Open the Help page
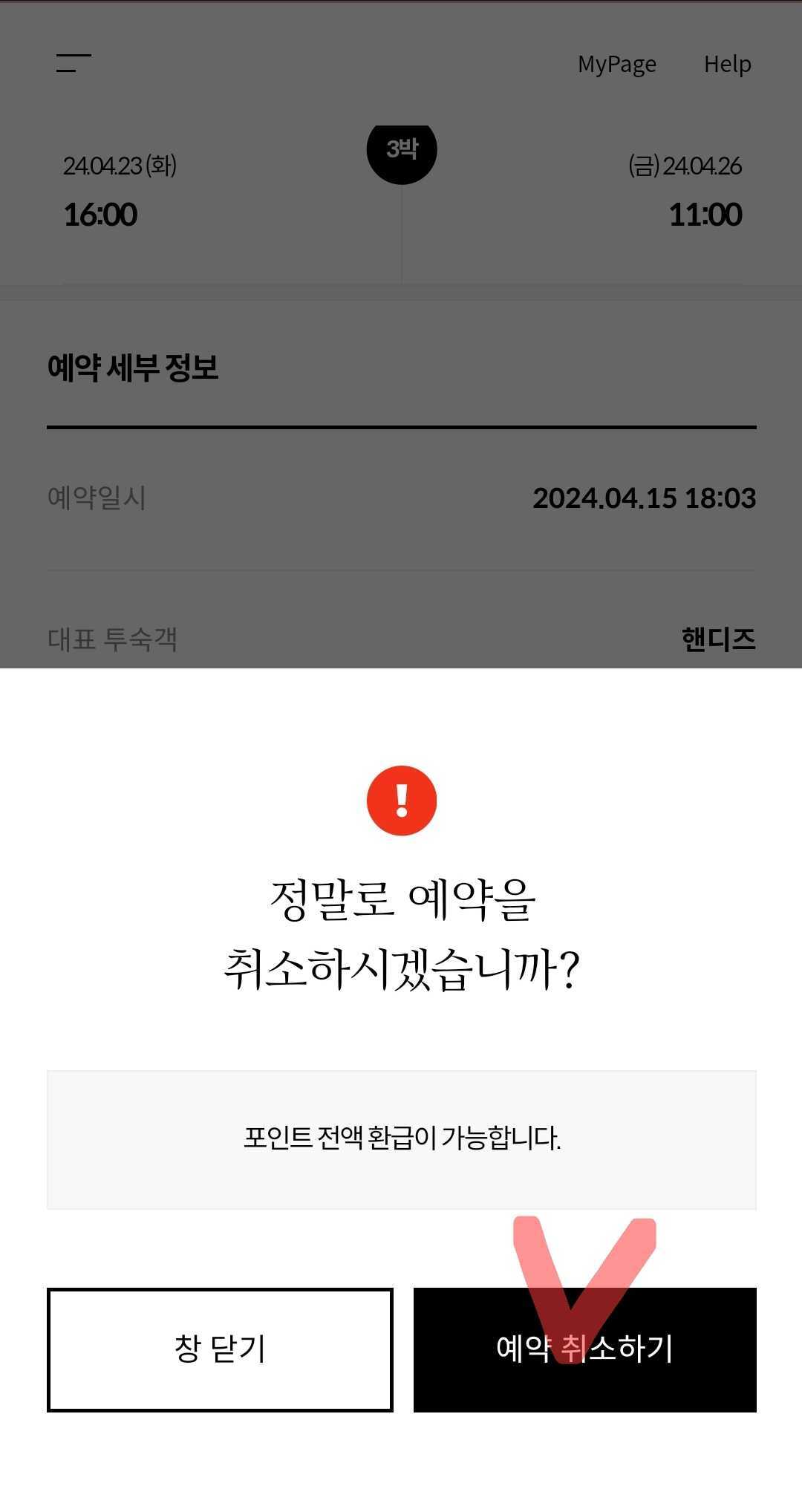802x1512 pixels. (727, 65)
